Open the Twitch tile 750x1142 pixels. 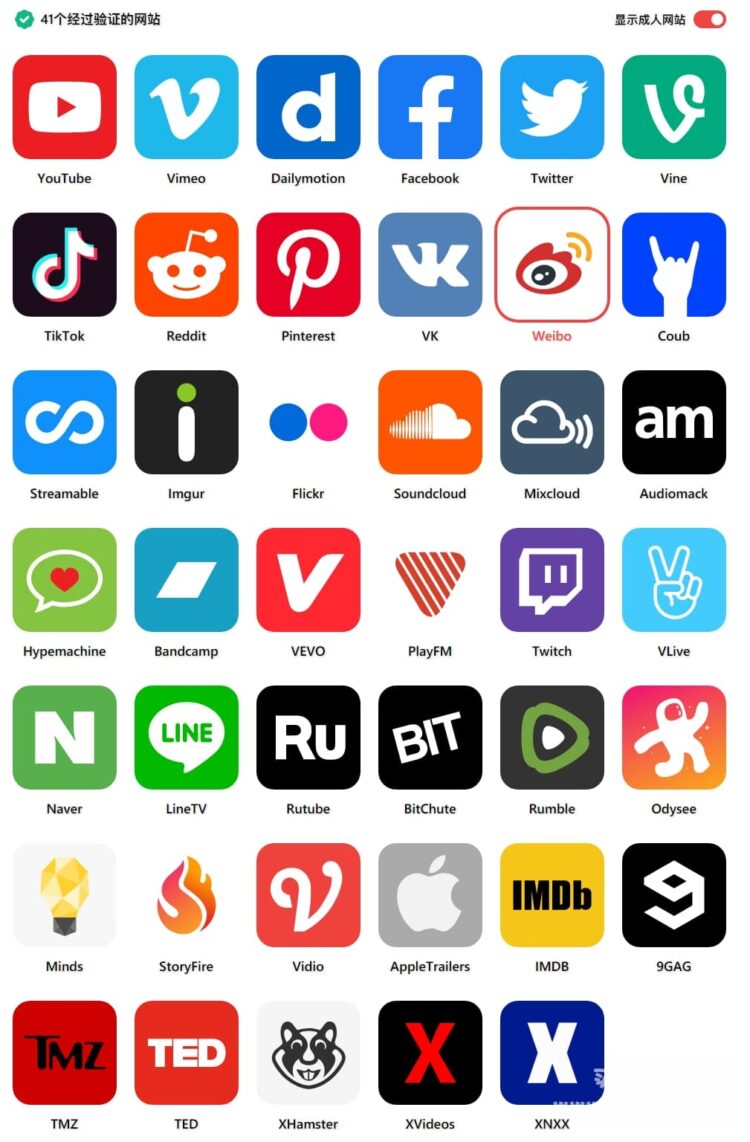click(x=552, y=580)
